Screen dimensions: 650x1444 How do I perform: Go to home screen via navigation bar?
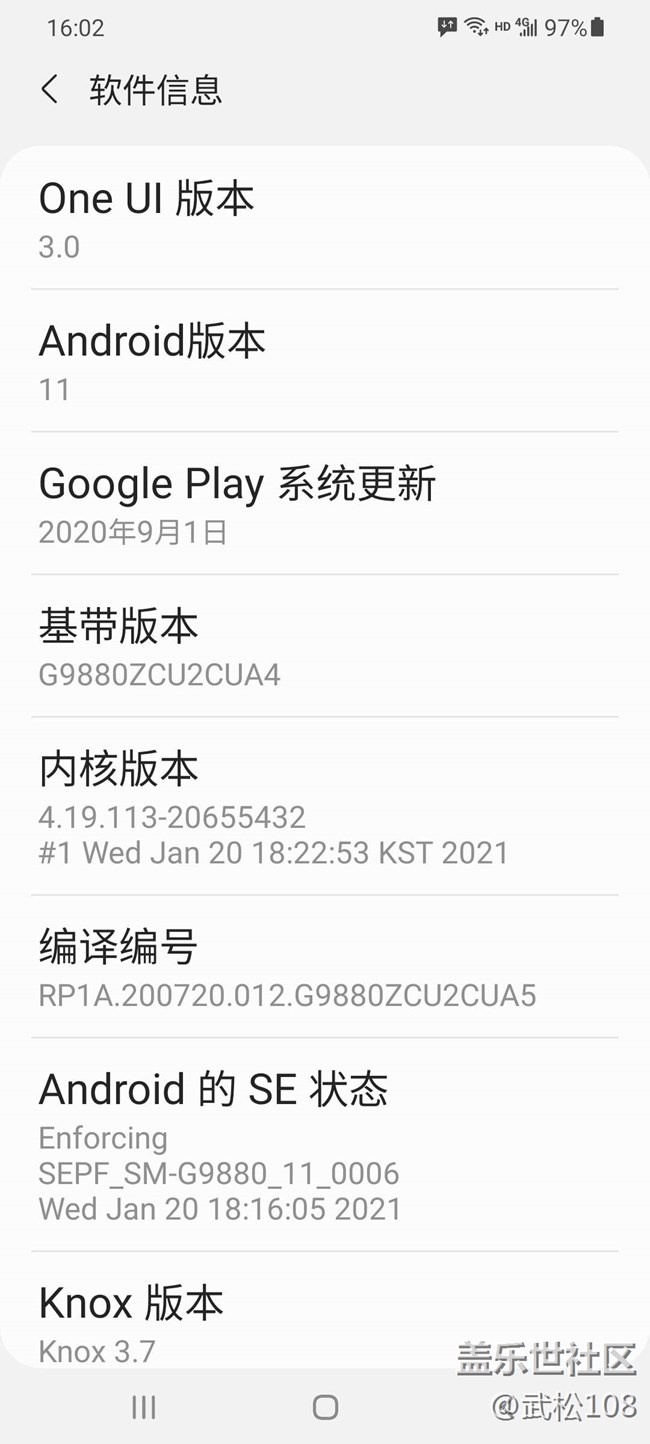point(325,1408)
